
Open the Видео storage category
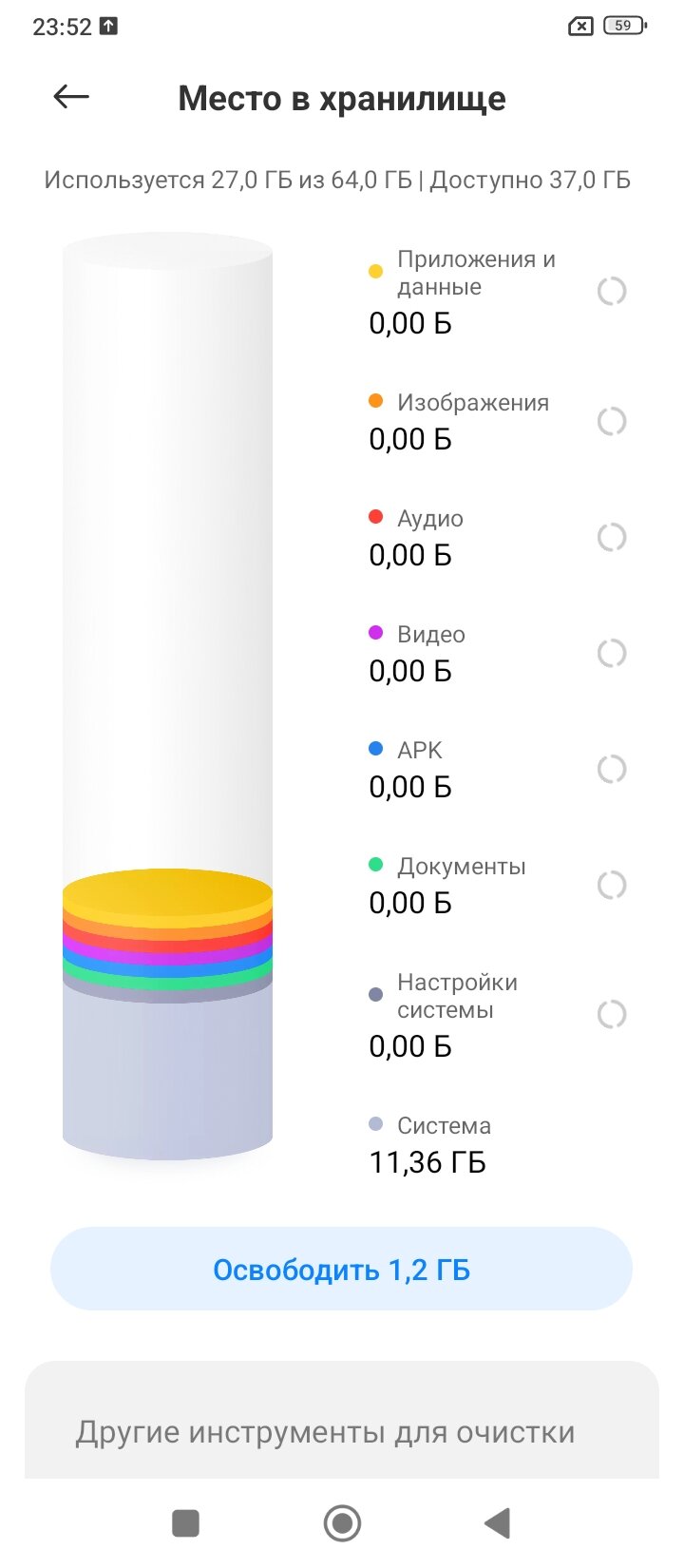point(499,653)
